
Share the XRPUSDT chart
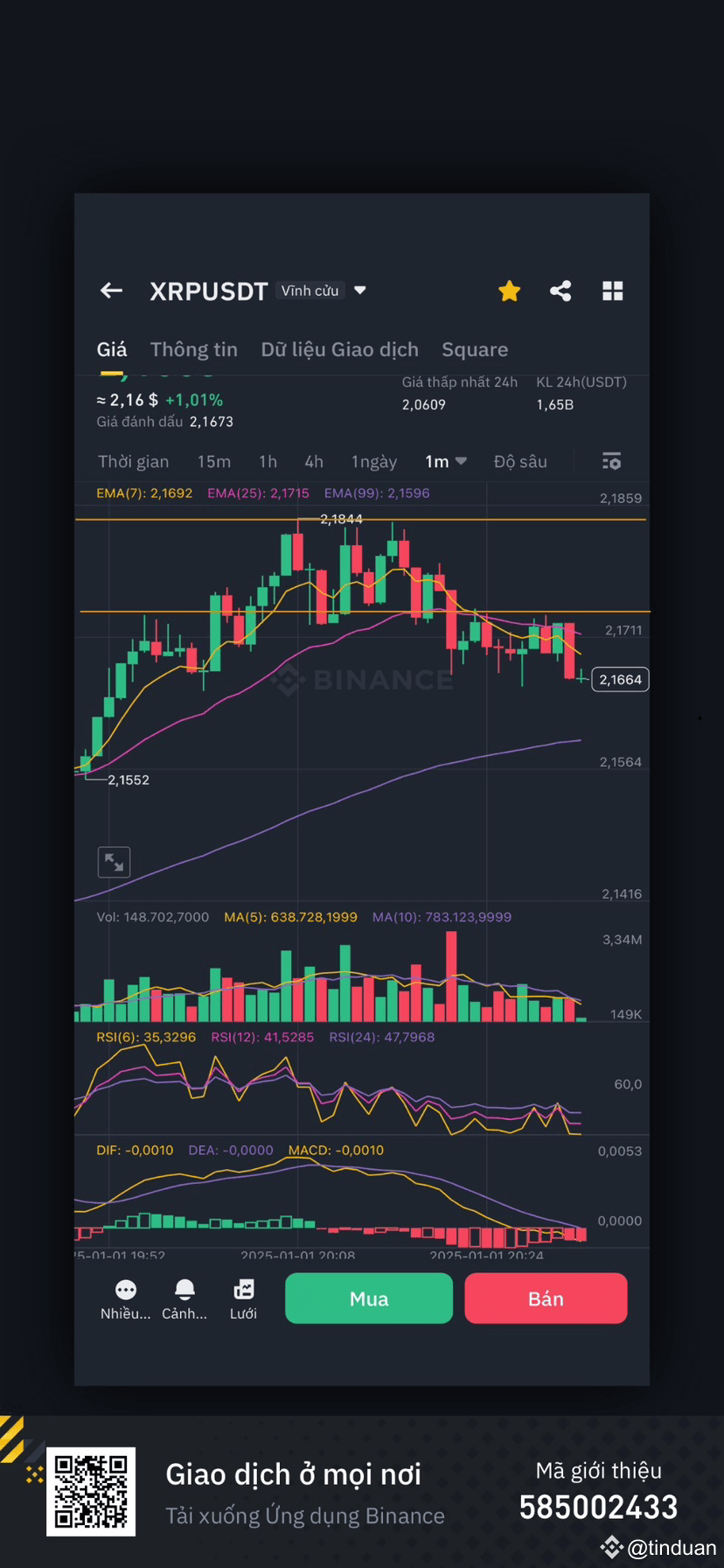coord(560,290)
